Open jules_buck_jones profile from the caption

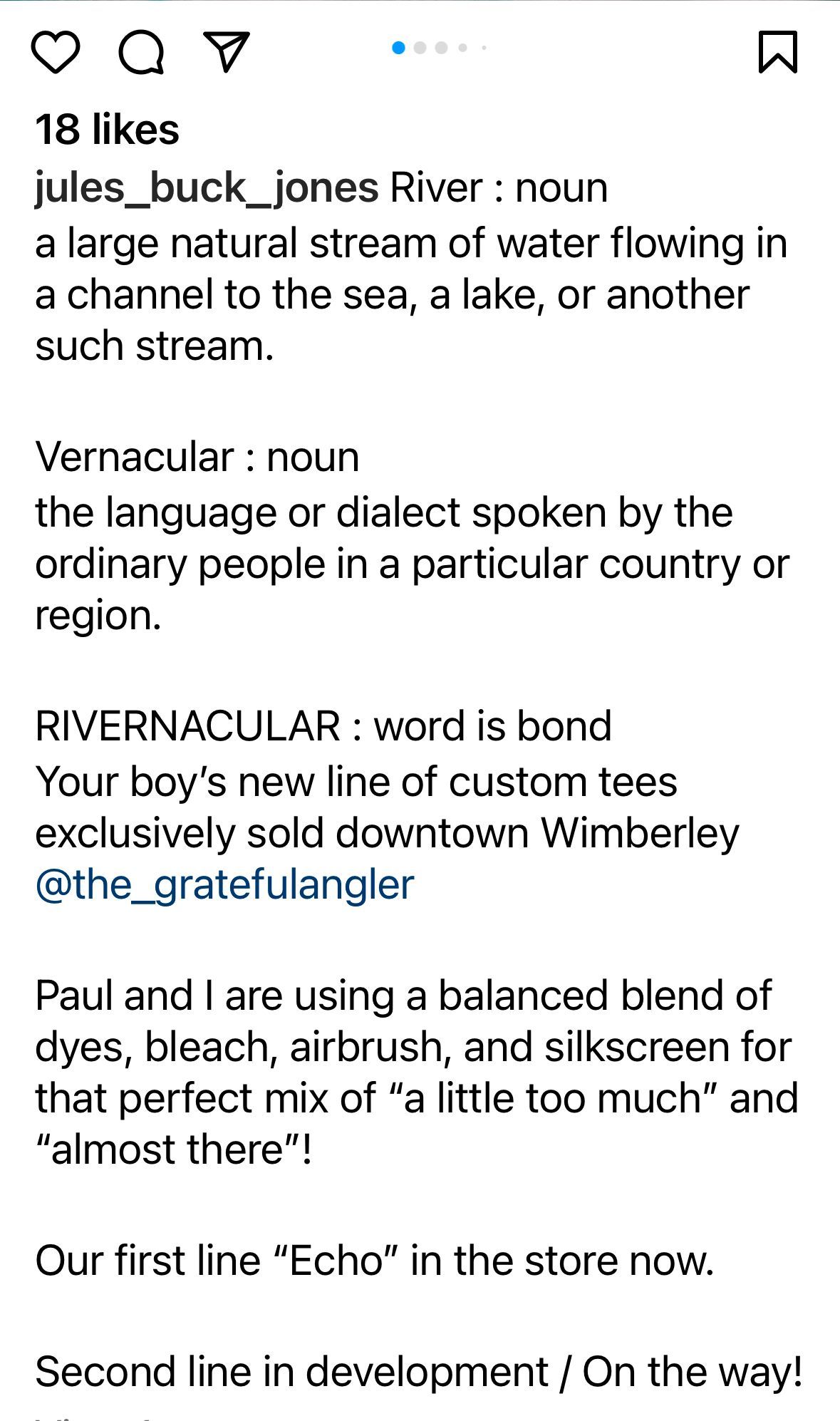(x=207, y=188)
